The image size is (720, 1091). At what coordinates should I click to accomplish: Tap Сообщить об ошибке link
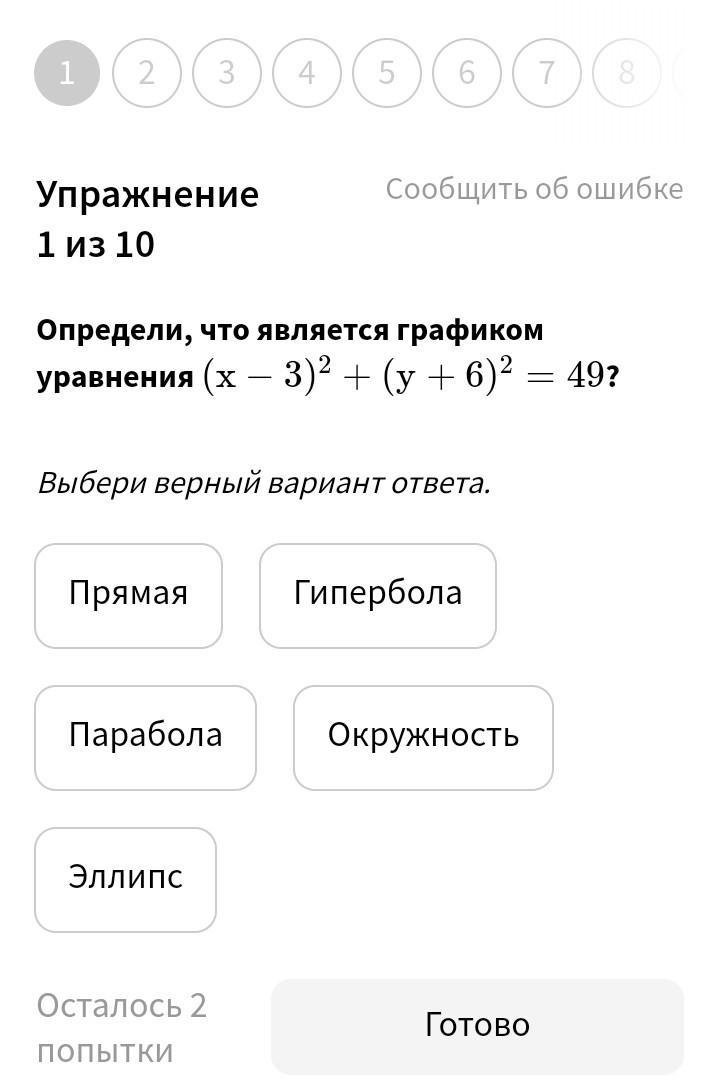click(534, 189)
